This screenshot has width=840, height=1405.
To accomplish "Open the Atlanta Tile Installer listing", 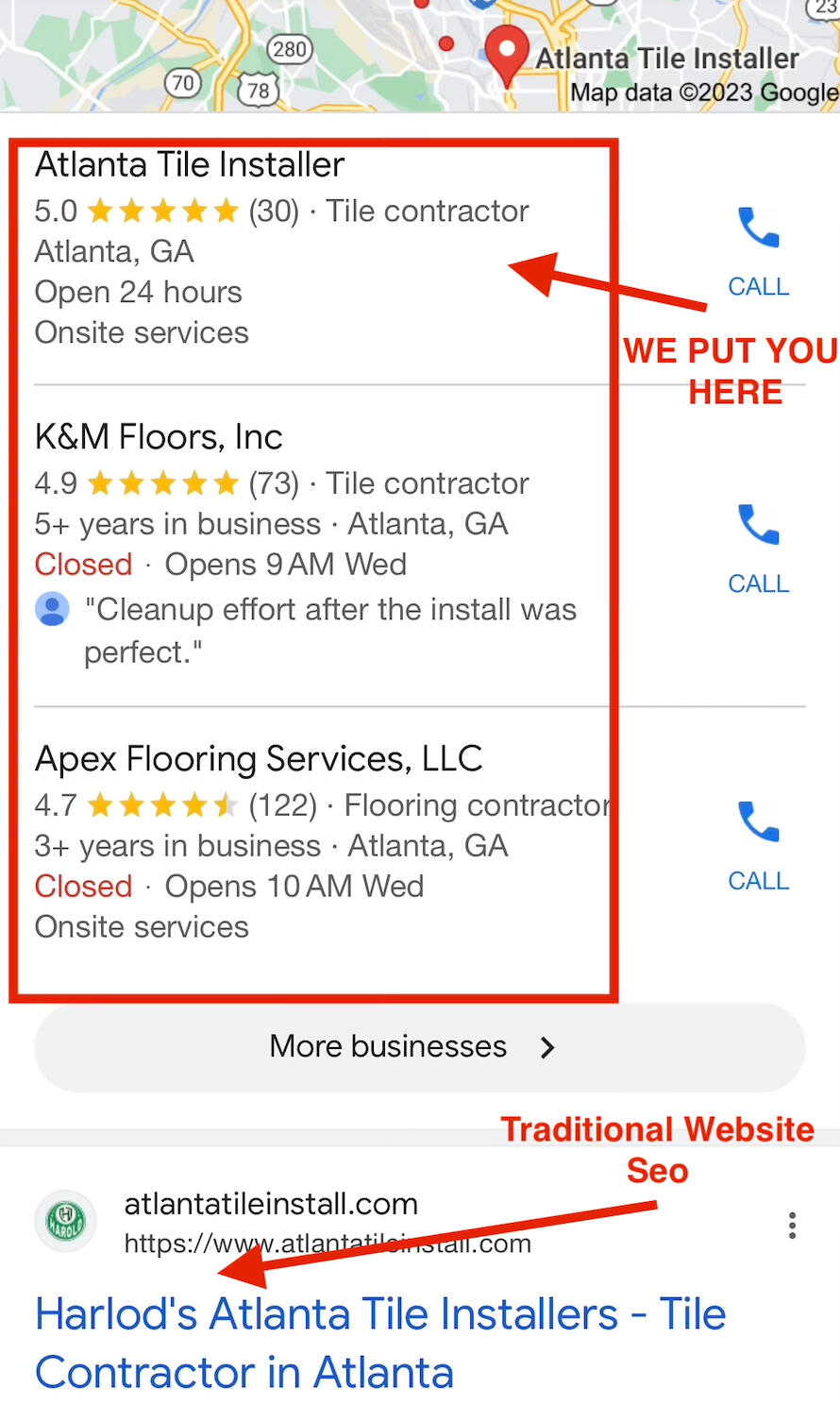I will pyautogui.click(x=190, y=165).
